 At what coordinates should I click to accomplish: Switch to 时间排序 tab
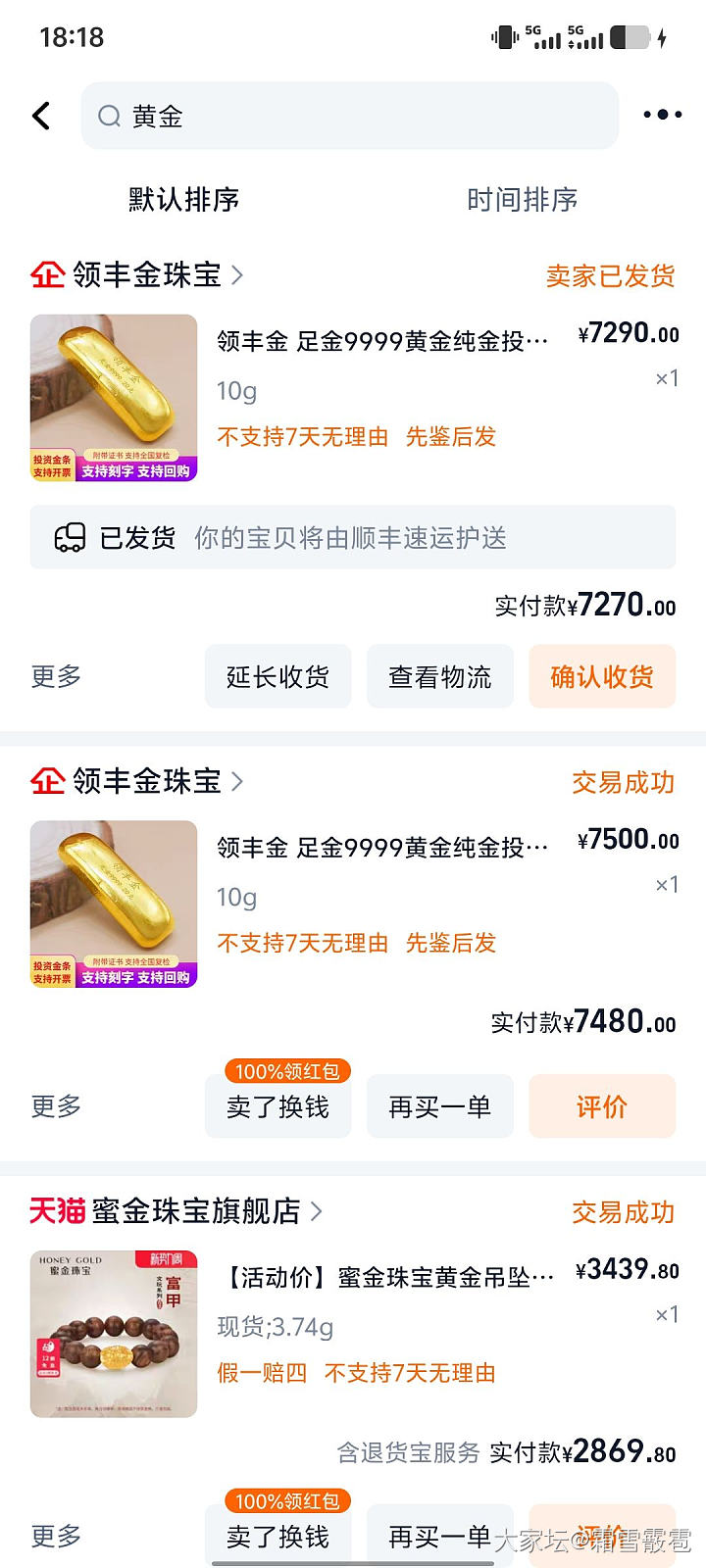(522, 200)
